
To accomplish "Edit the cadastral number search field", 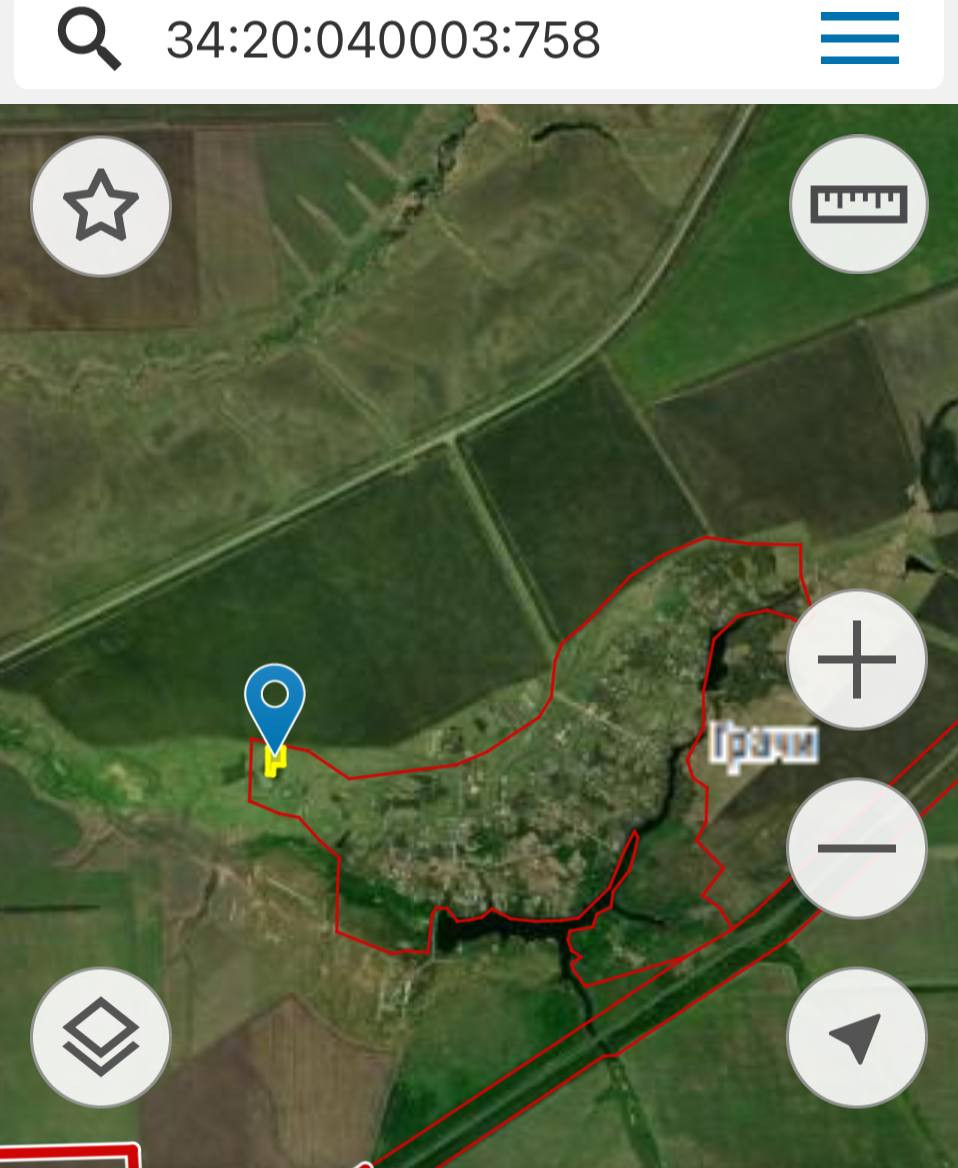I will point(420,40).
